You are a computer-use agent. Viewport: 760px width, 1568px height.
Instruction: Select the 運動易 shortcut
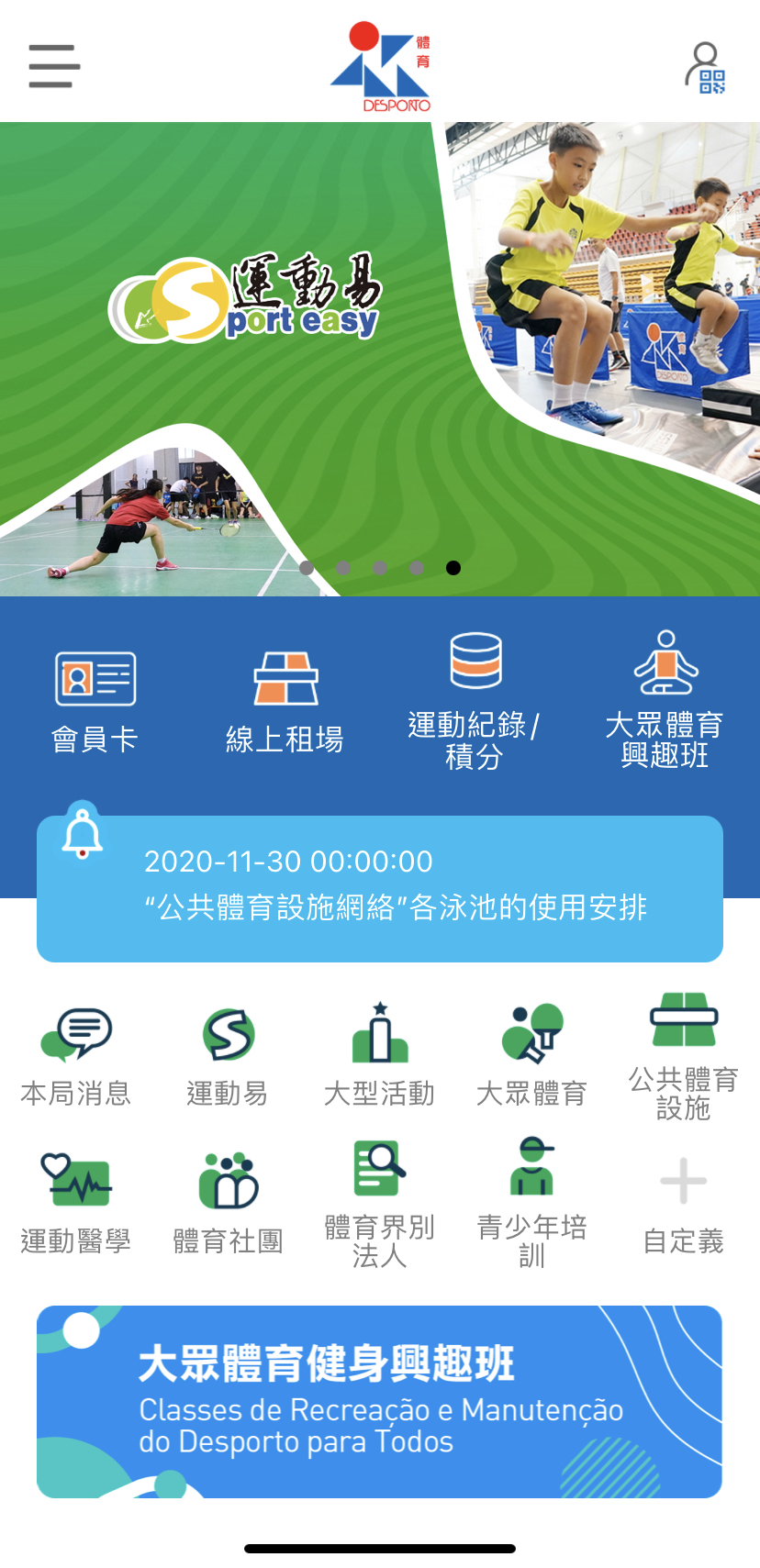[x=228, y=1055]
